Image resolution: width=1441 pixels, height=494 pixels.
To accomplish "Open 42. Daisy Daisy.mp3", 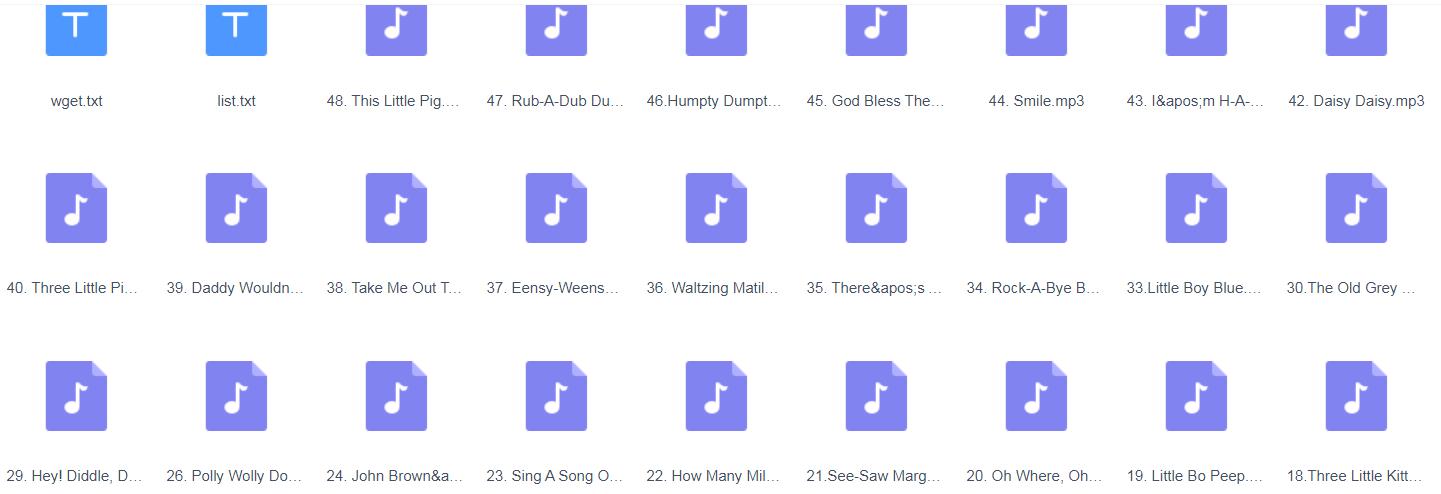I will [x=1356, y=29].
